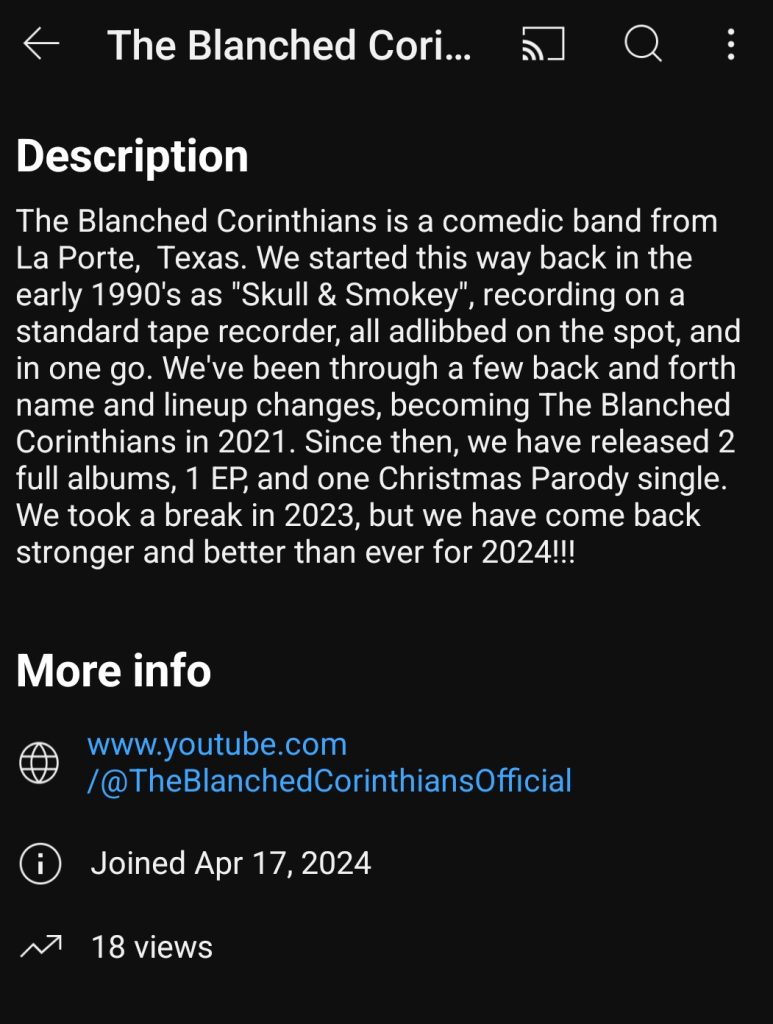Open the three-dot overflow menu

731,44
